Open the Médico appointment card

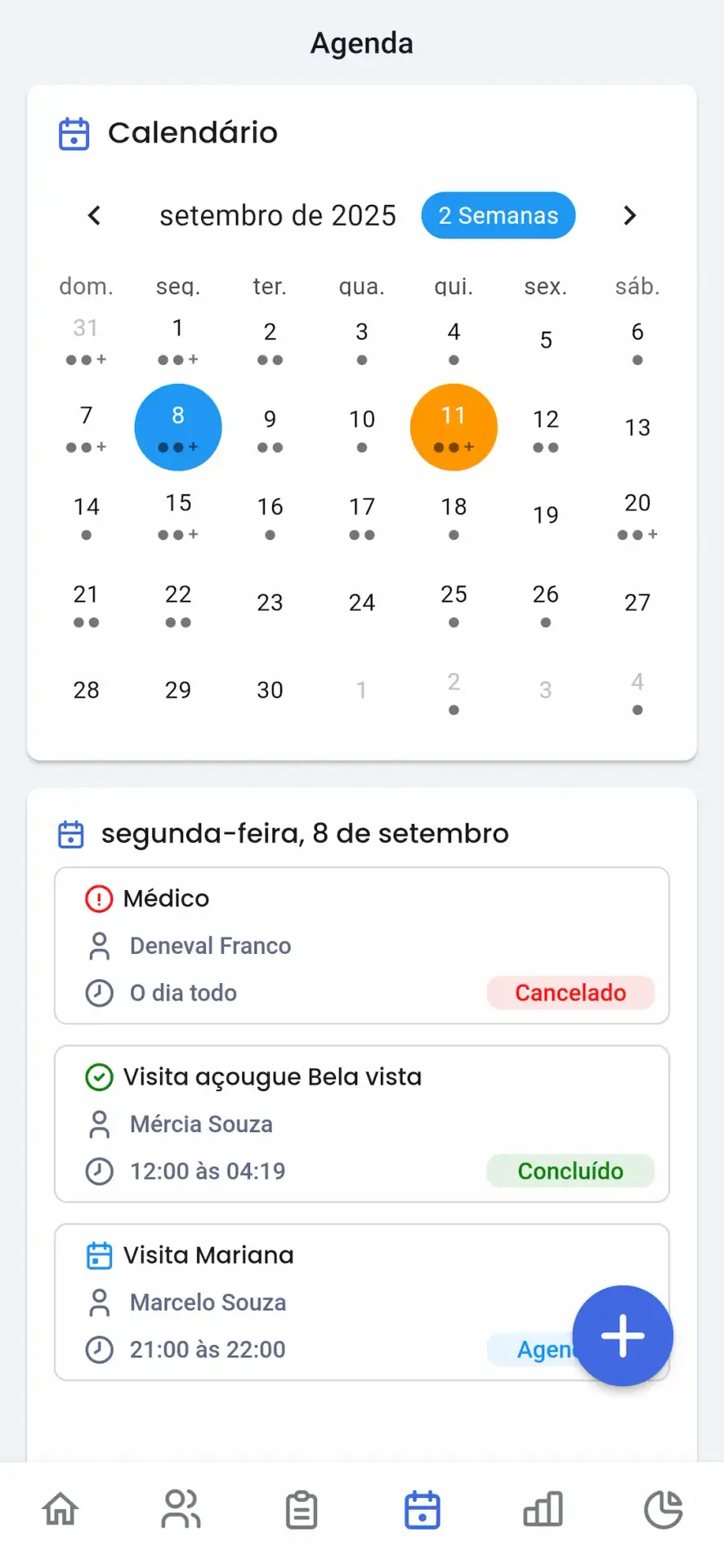point(362,946)
